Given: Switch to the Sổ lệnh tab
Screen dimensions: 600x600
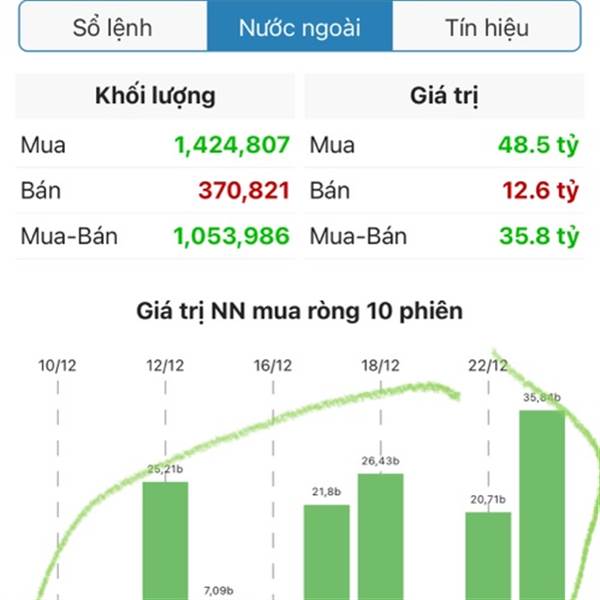Looking at the screenshot, I should (x=113, y=28).
